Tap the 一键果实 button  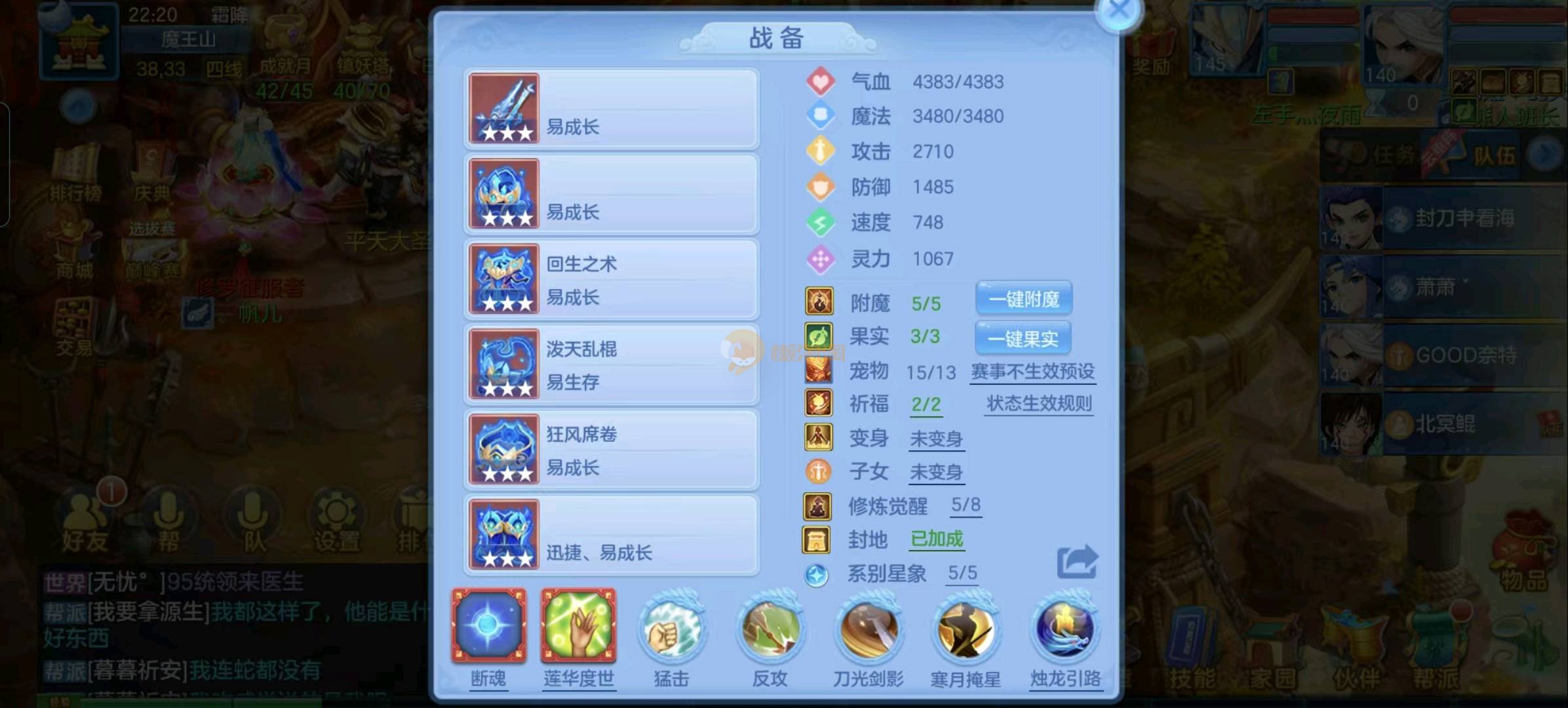click(1022, 338)
